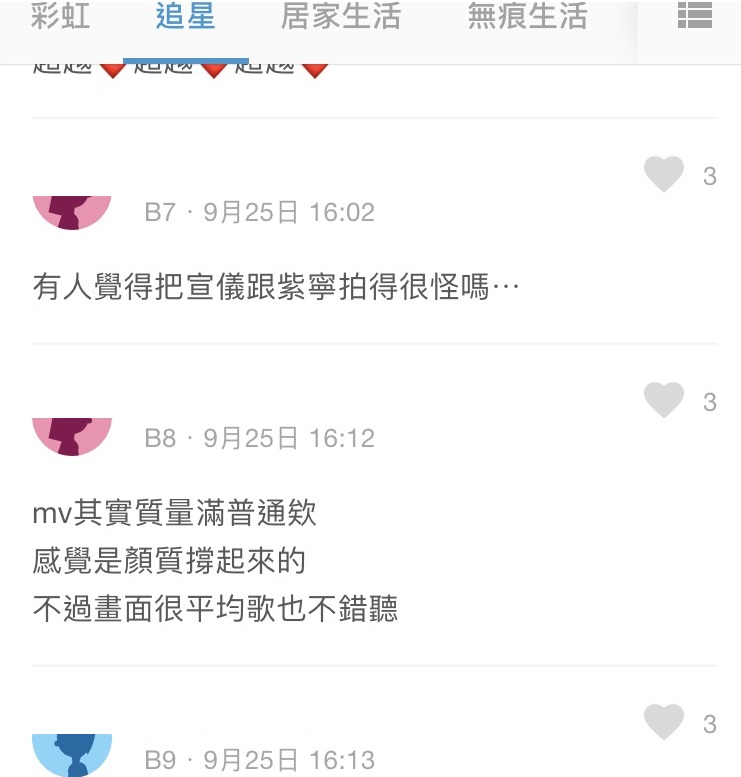
Task: Like the B9 comment
Action: tap(664, 723)
